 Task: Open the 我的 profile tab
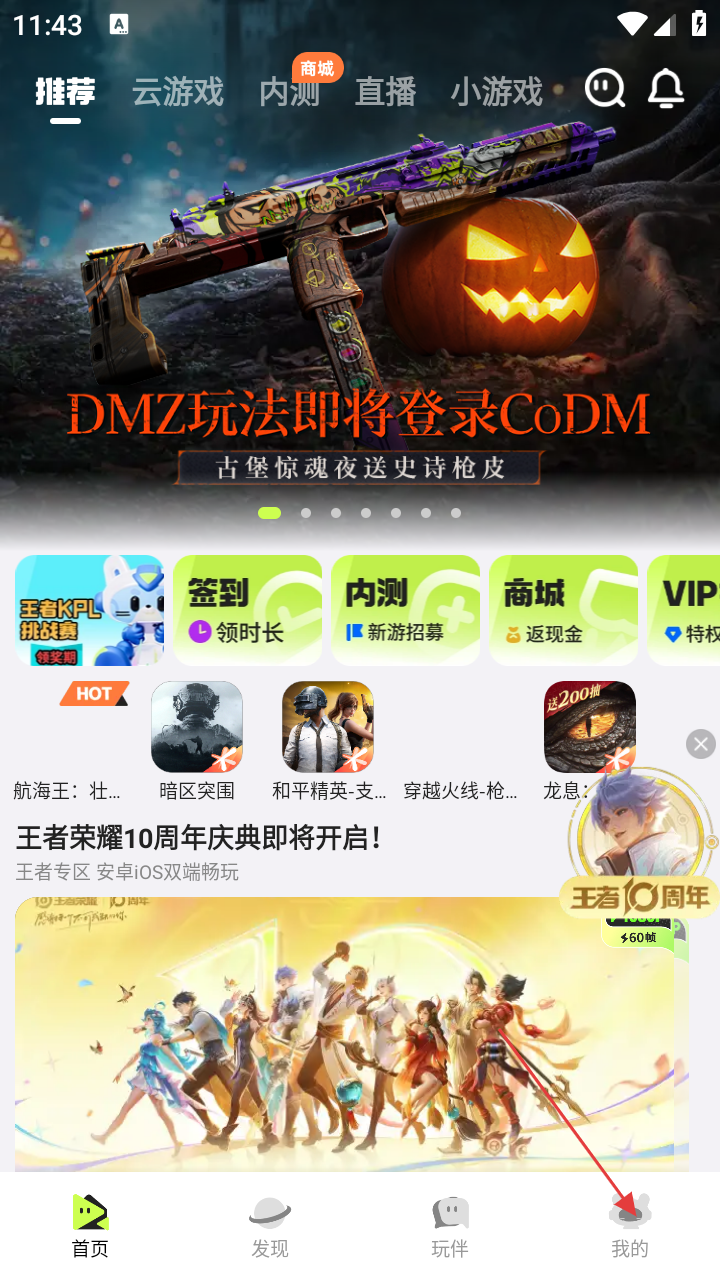630,1226
